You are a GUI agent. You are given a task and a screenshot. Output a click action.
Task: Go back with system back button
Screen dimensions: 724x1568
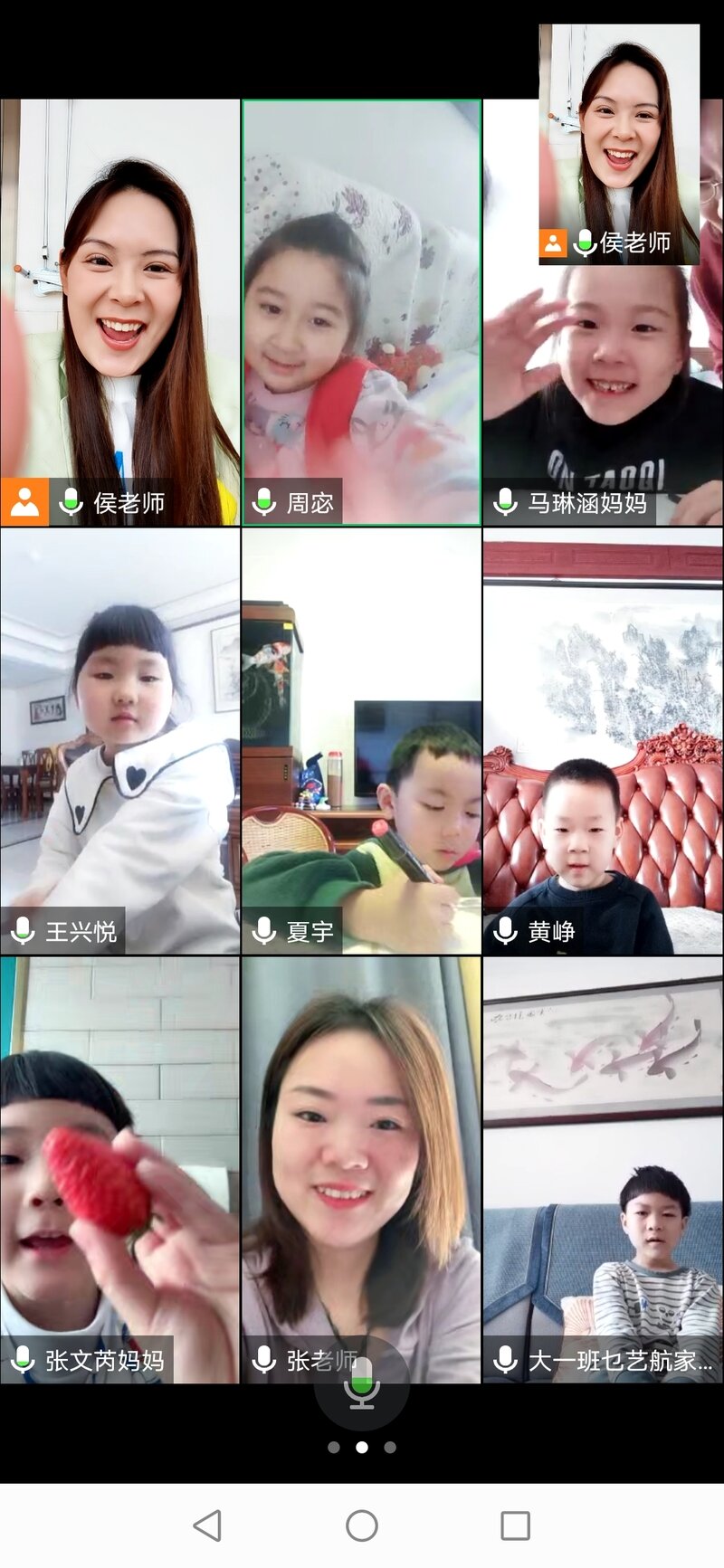point(207,1525)
